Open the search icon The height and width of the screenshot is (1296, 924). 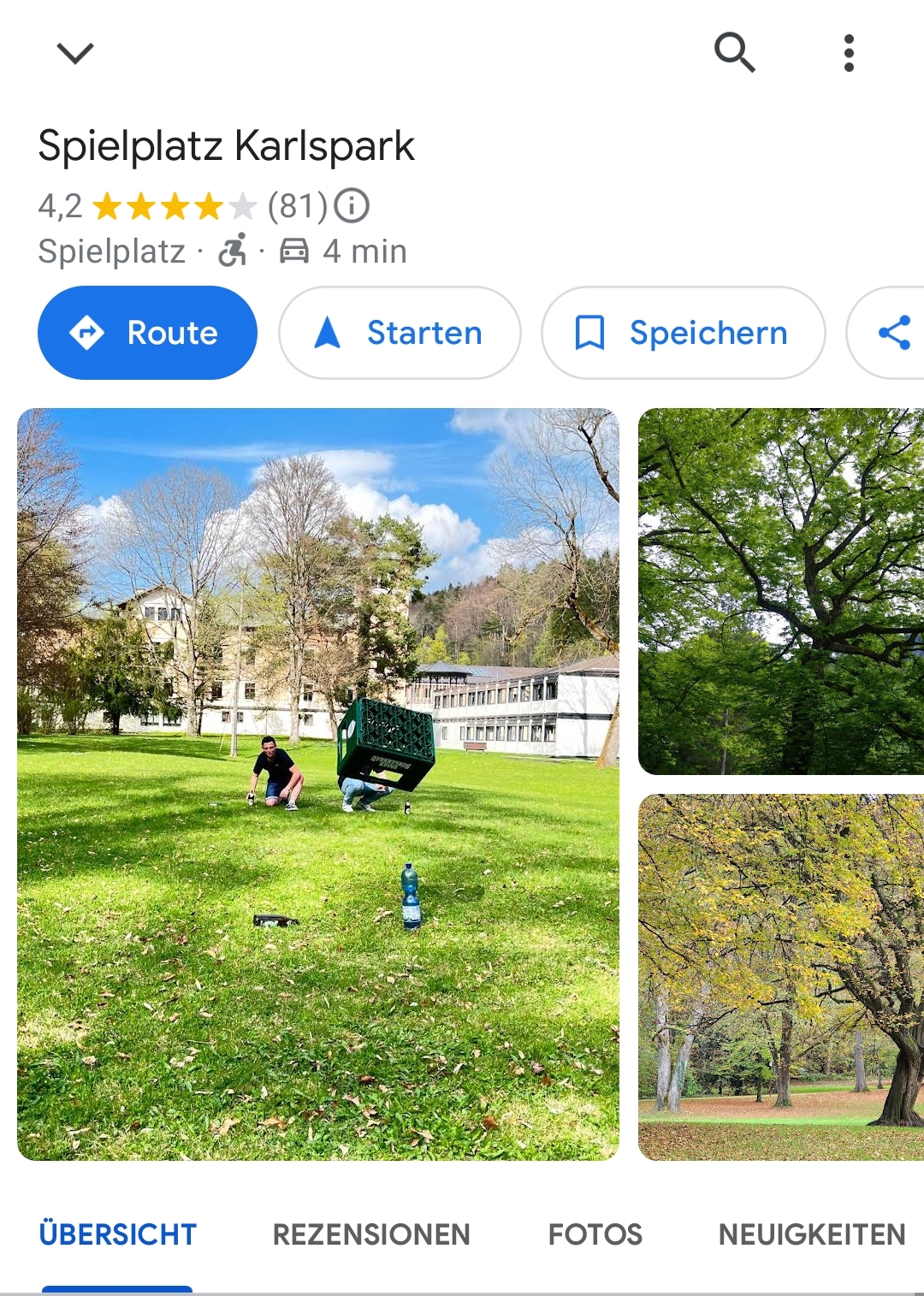[x=734, y=53]
